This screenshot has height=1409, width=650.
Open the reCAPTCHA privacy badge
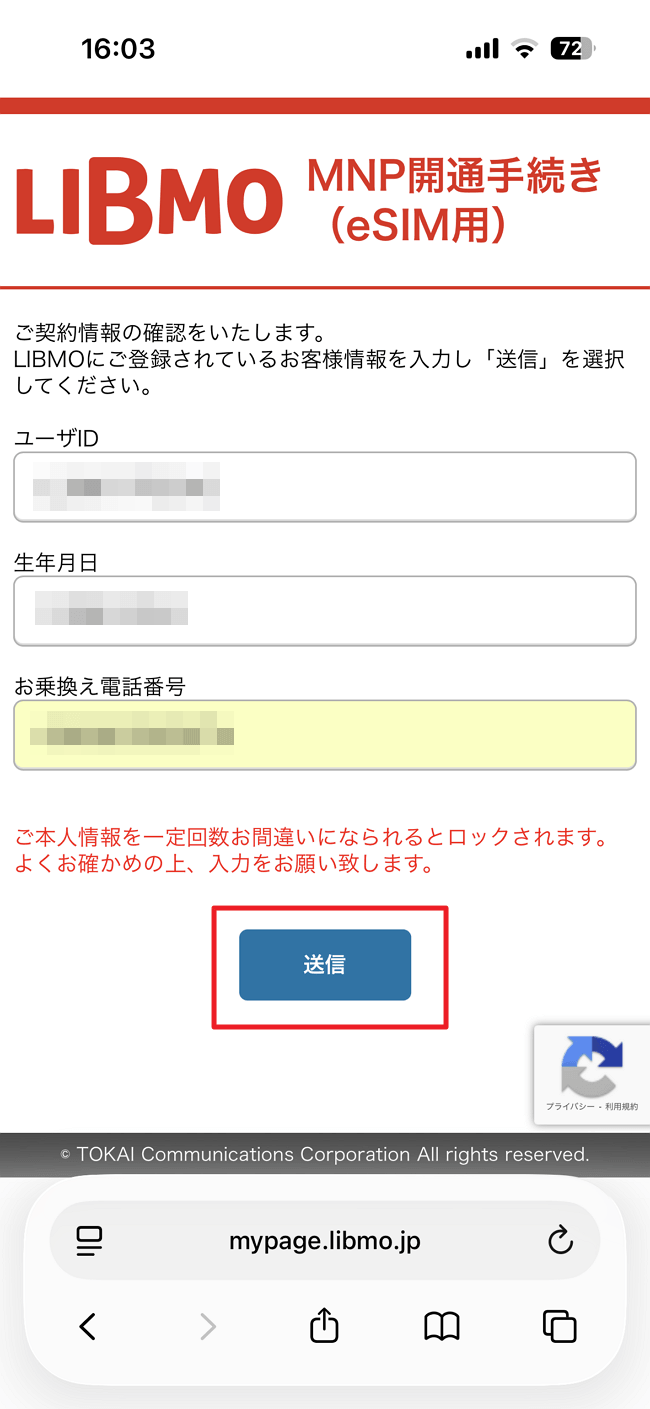click(592, 1075)
